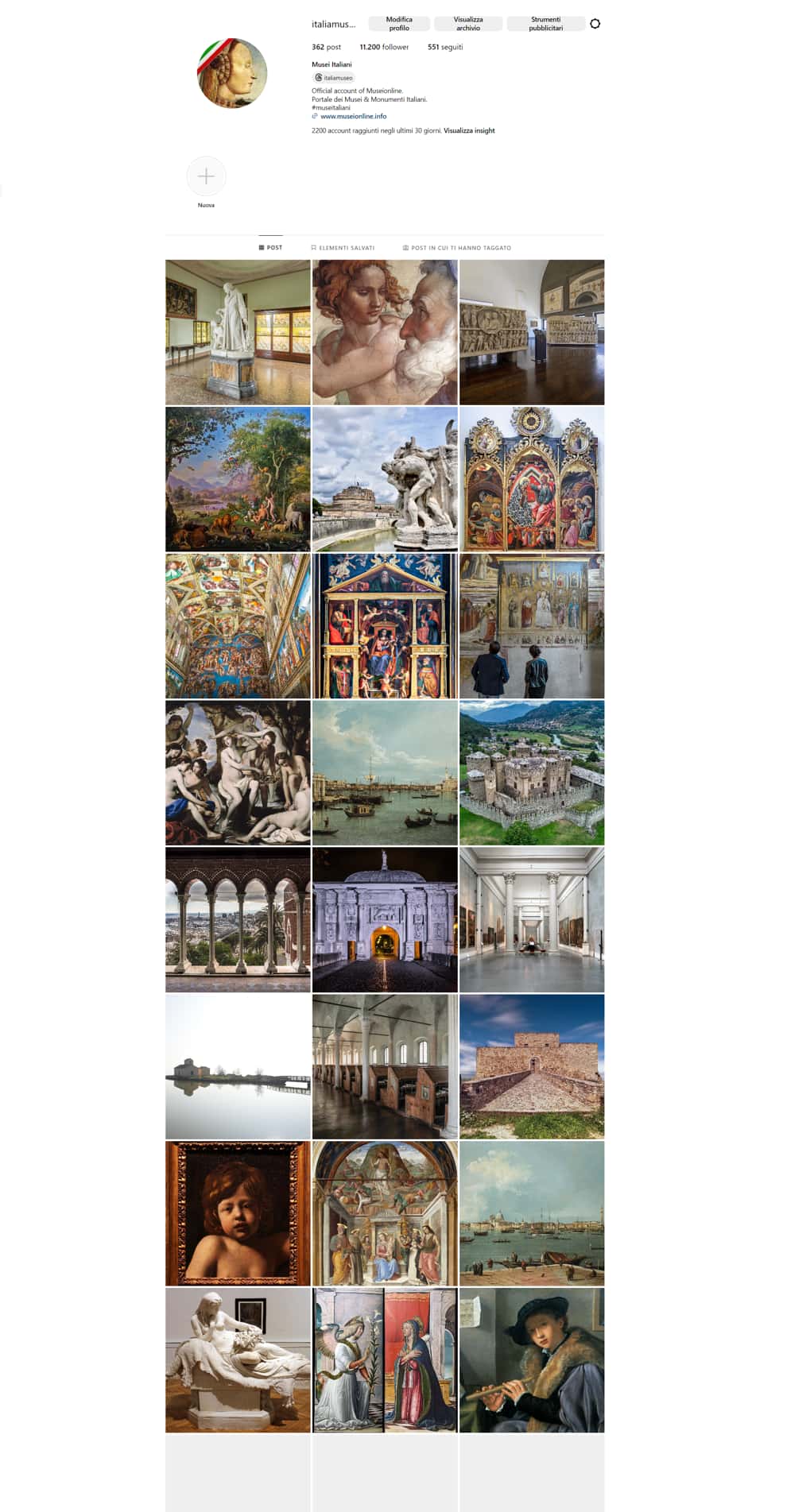Open the Sistine Chapel ceiling post
The height and width of the screenshot is (1512, 787).
[x=238, y=626]
